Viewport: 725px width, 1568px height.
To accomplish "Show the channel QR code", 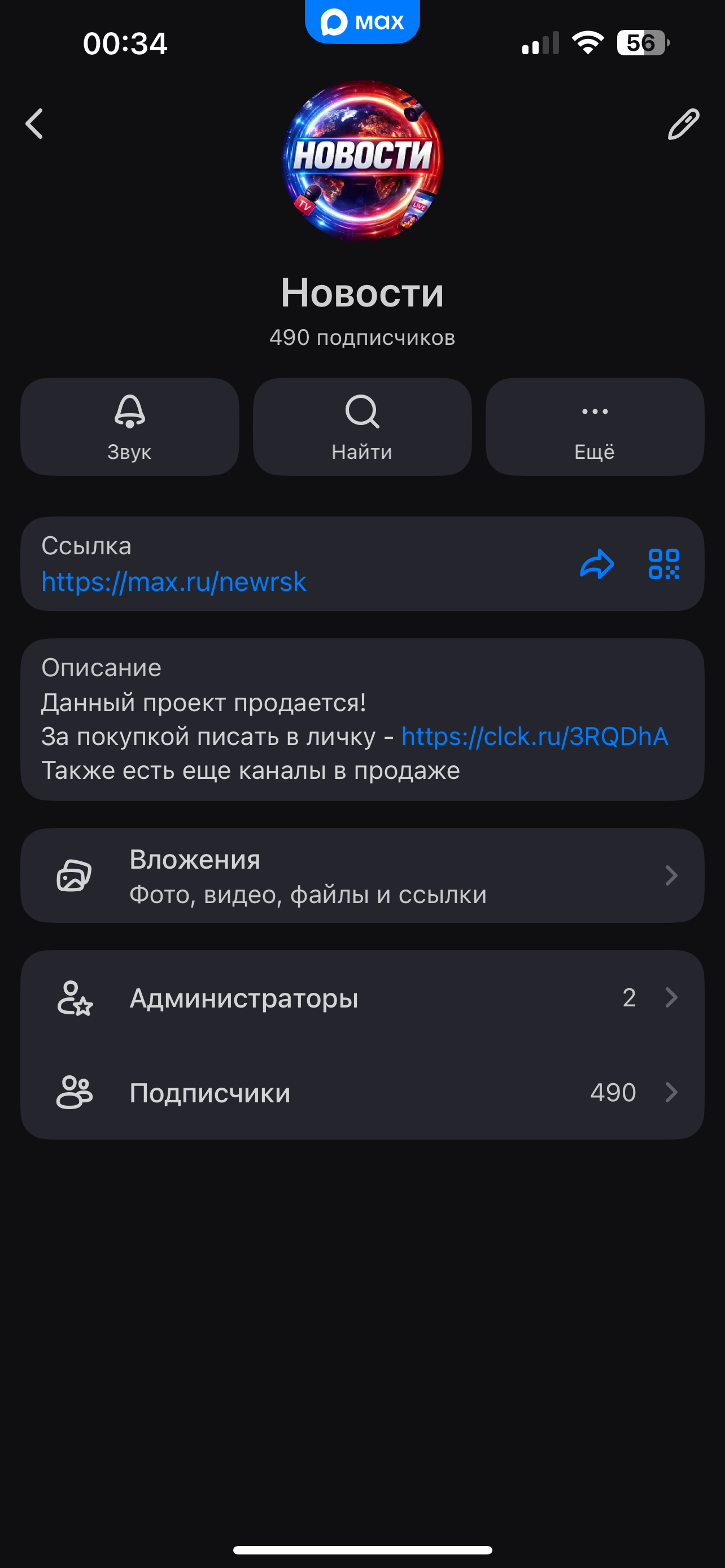I will point(663,564).
